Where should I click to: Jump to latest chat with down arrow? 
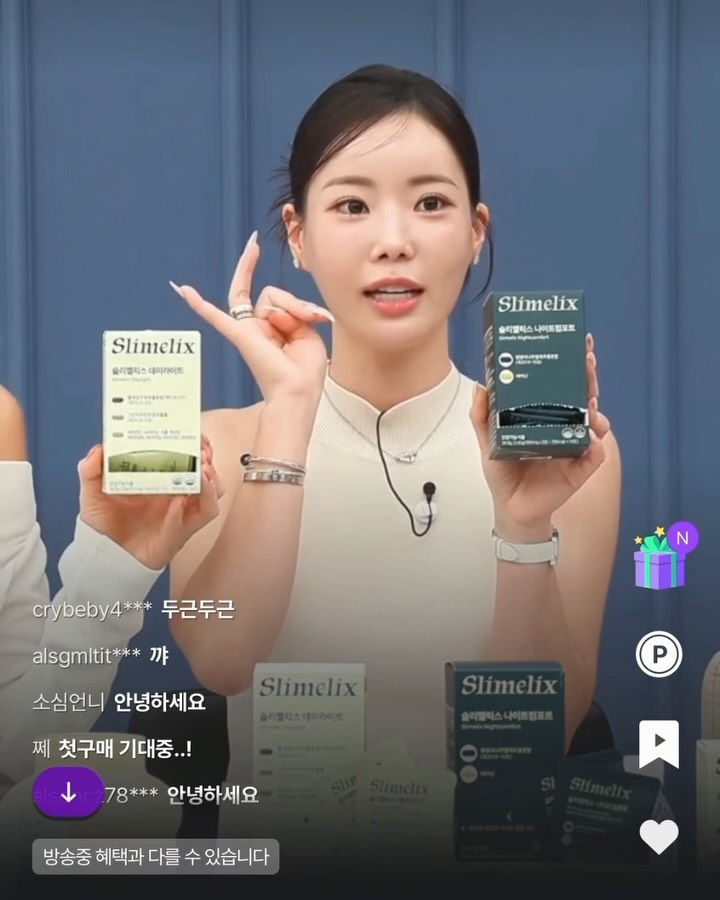68,793
